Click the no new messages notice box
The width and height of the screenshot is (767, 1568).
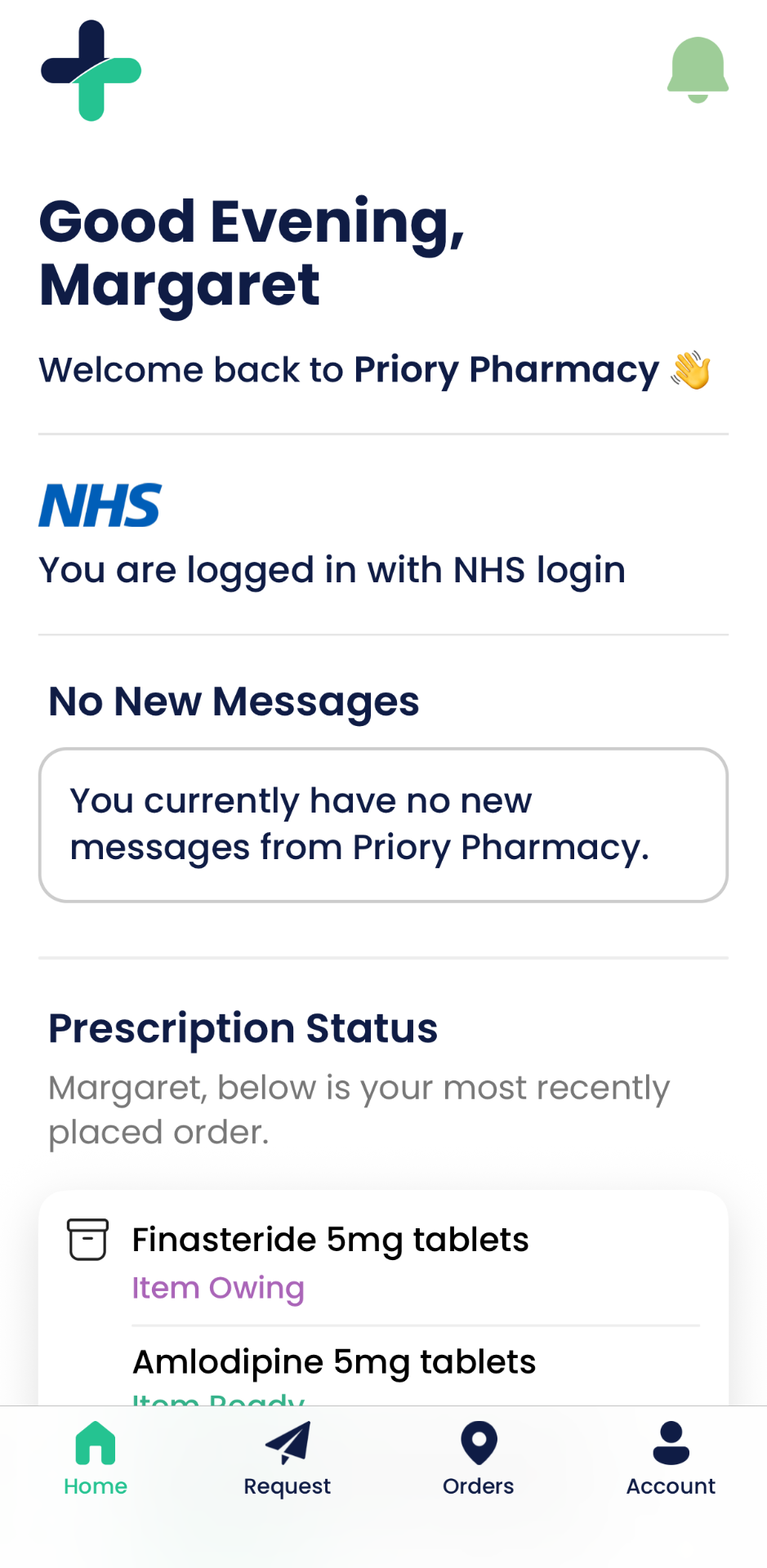383,823
